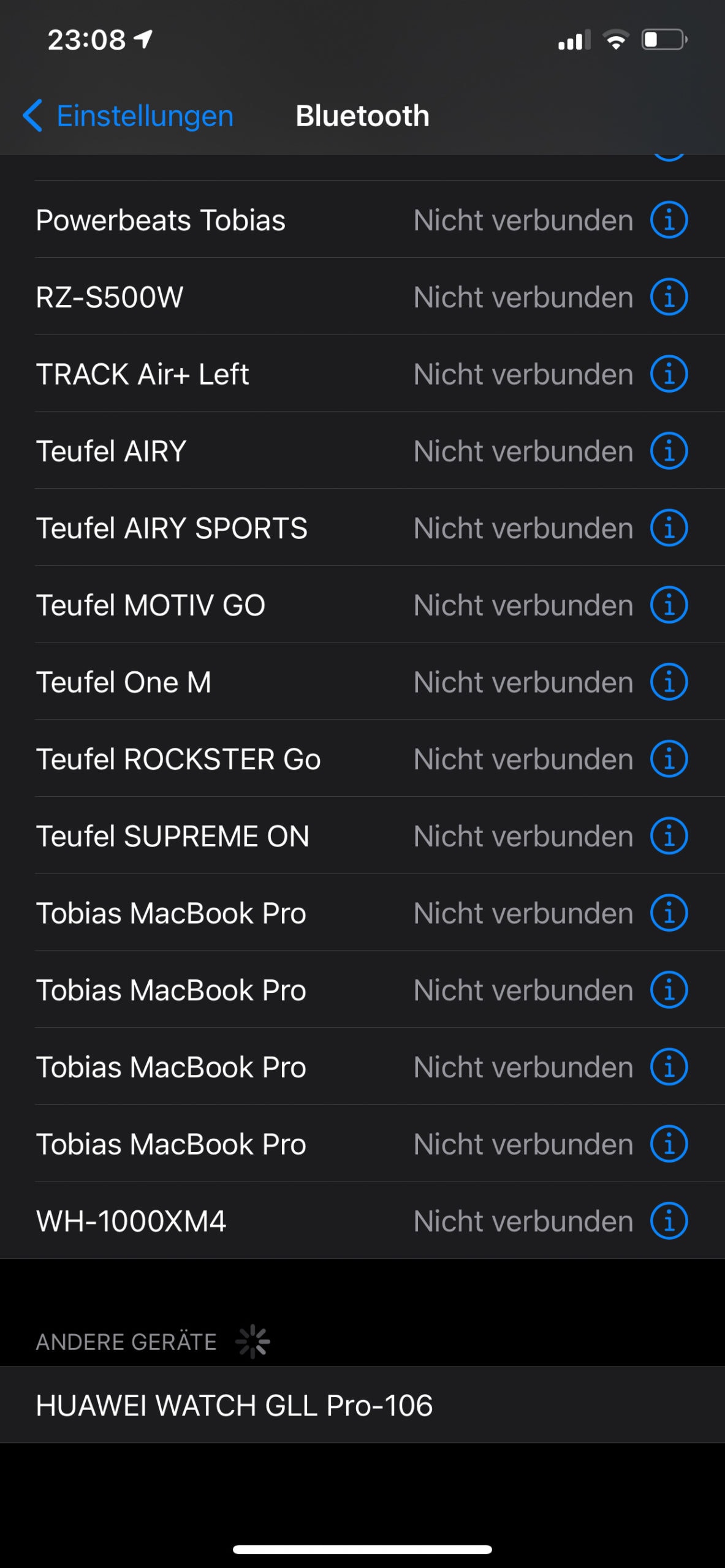
Task: View info icon for Teufel One M
Action: [669, 682]
